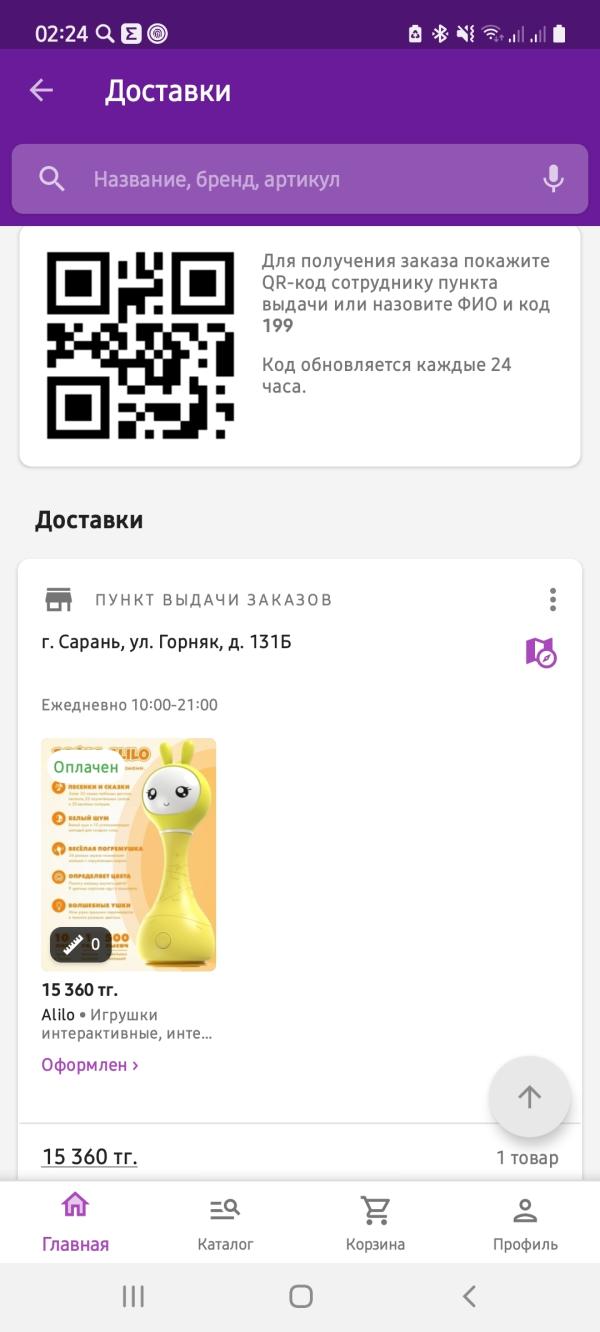Tap the search field for name, brand, article

[300, 179]
